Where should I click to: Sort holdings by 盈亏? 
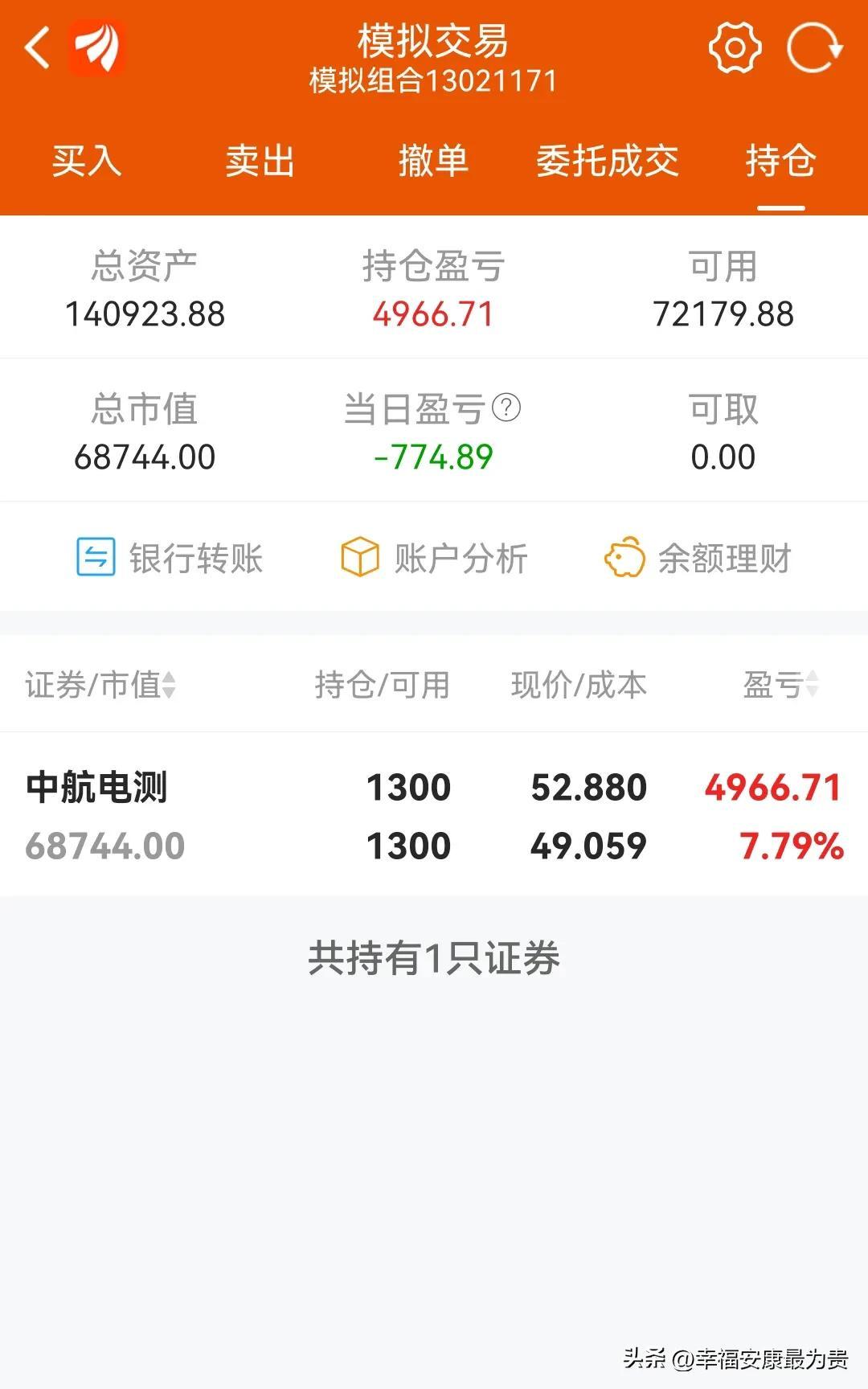tap(781, 685)
